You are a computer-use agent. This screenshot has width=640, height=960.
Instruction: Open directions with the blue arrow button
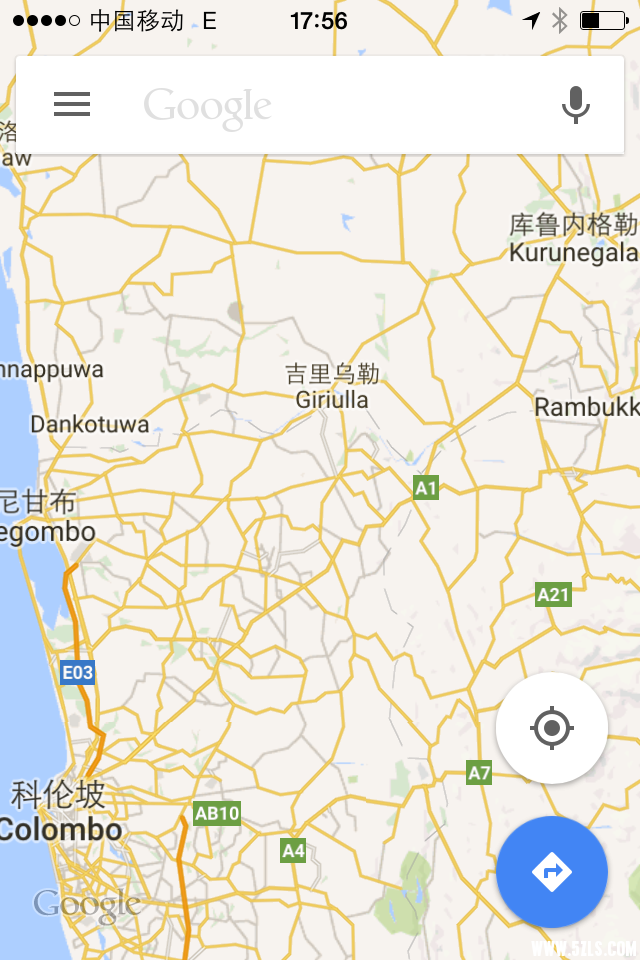552,872
